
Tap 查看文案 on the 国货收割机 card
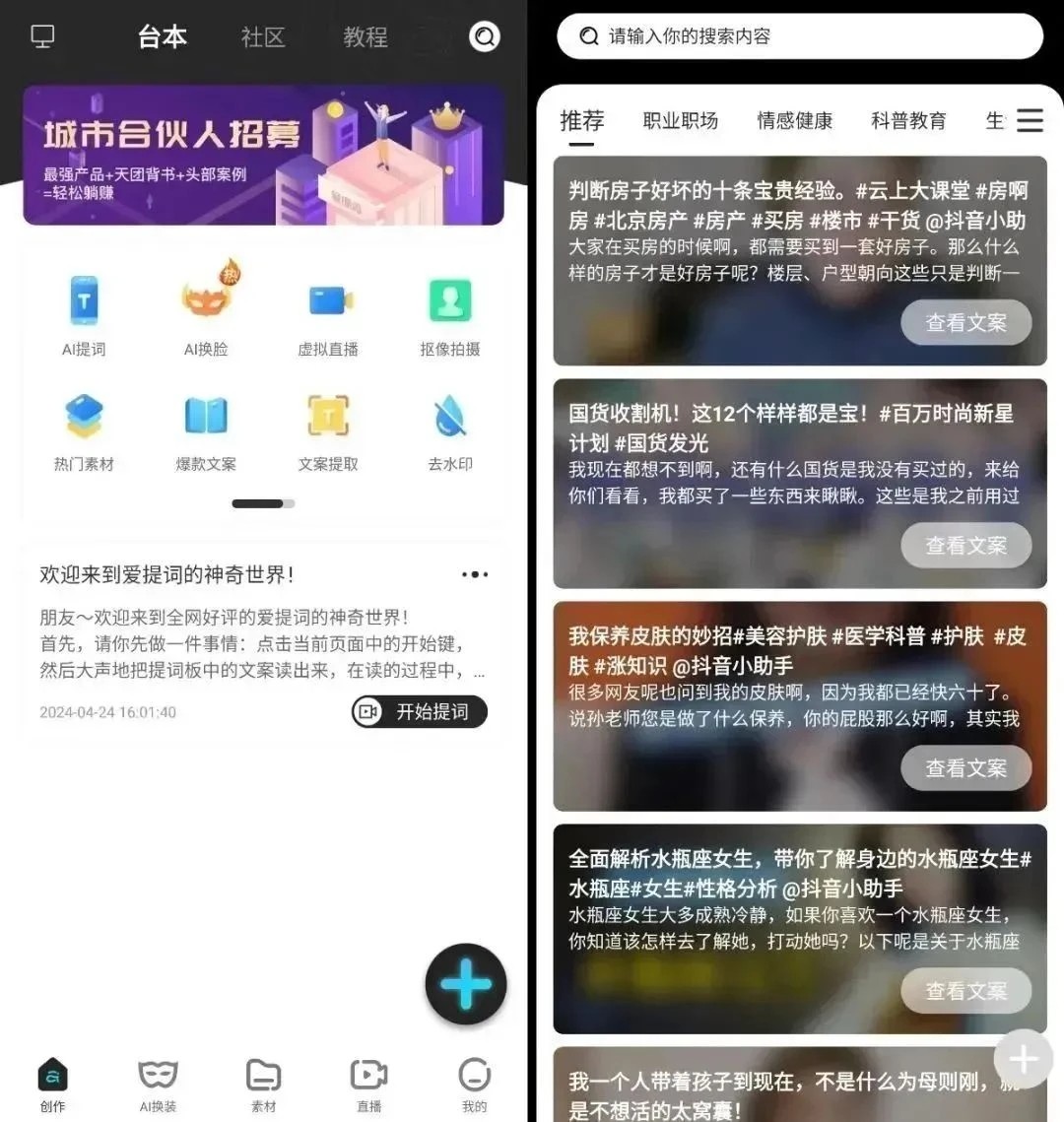965,545
